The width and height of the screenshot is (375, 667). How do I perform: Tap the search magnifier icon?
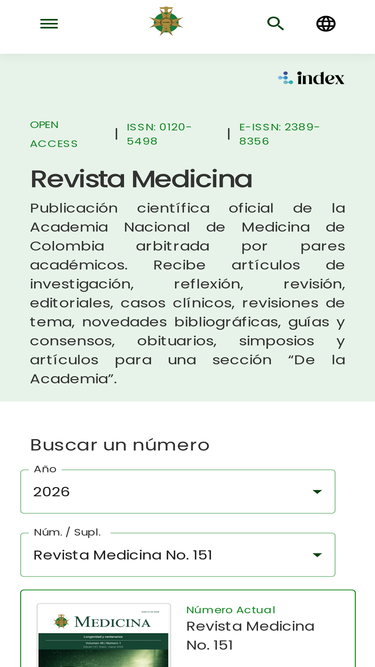coord(276,23)
